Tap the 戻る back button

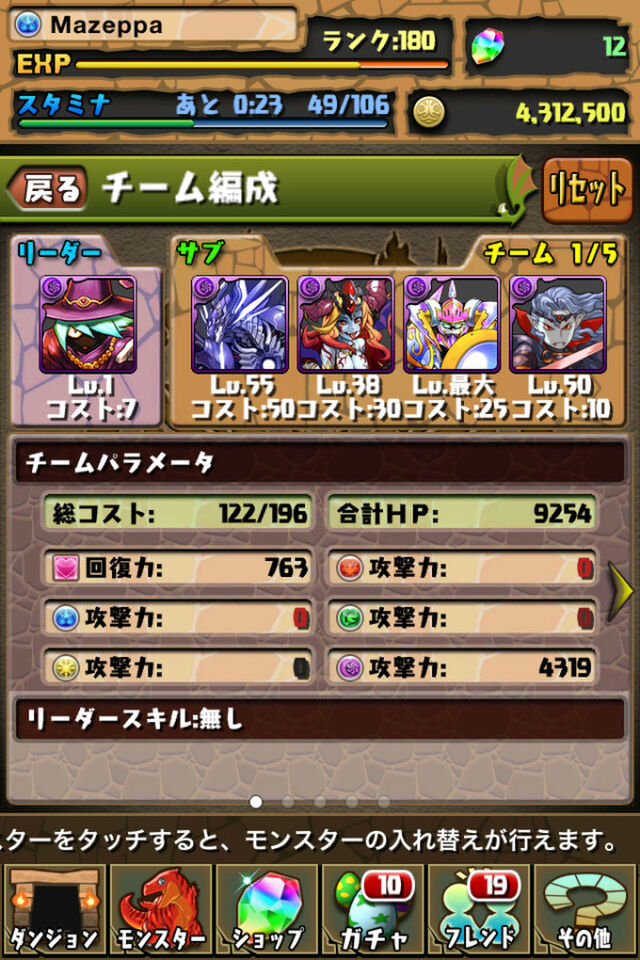coord(50,189)
